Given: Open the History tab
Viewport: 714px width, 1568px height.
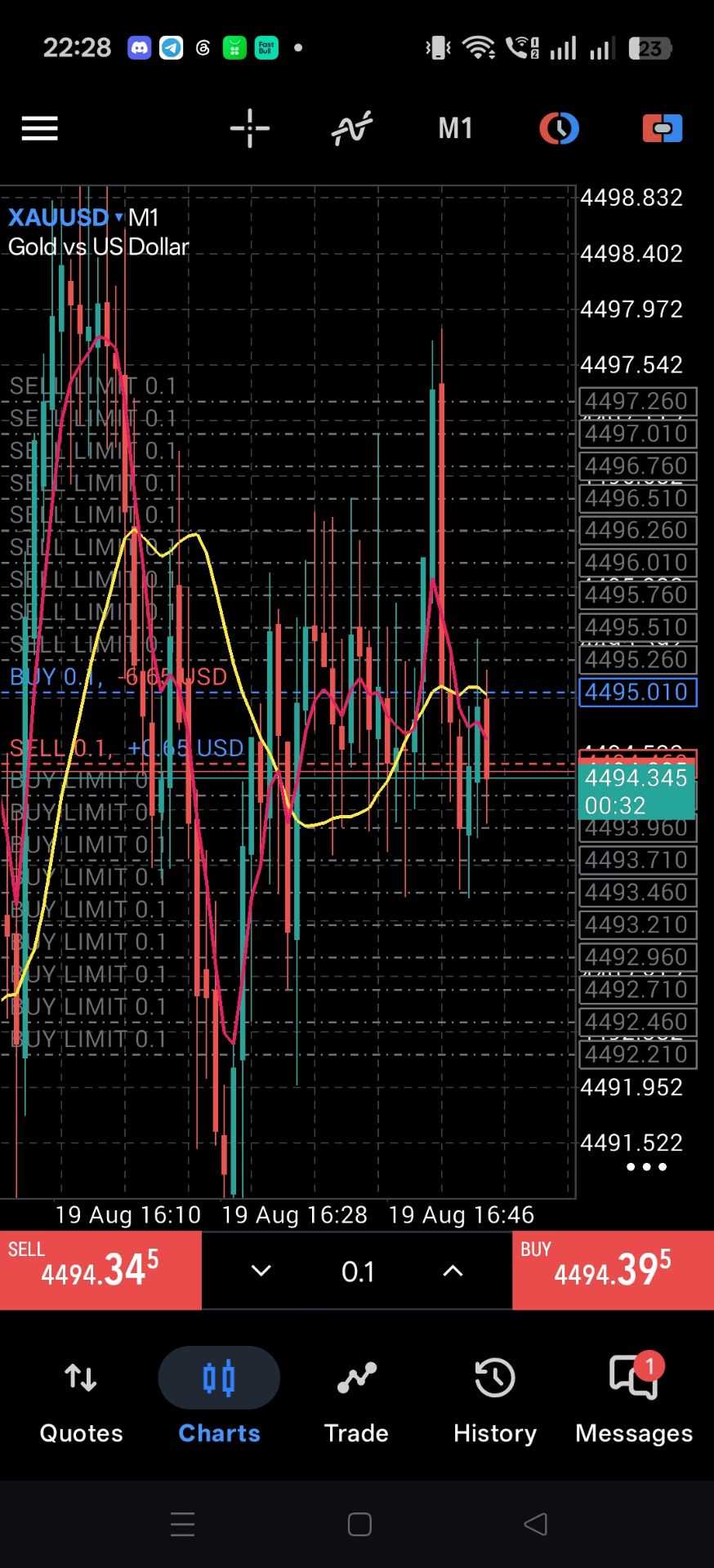Looking at the screenshot, I should tap(495, 1397).
